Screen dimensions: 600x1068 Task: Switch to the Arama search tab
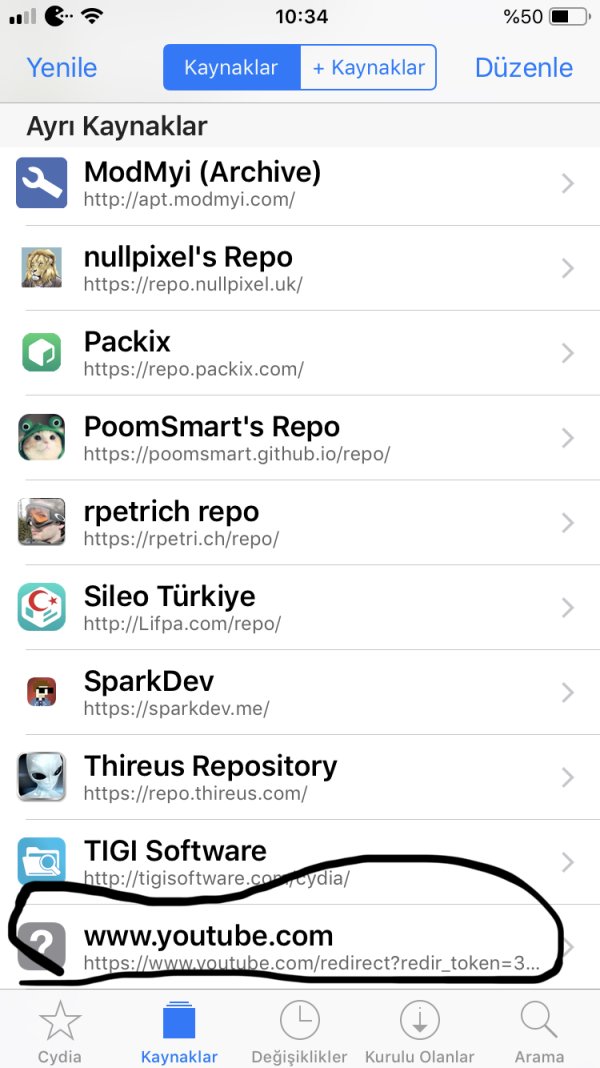click(x=539, y=1032)
